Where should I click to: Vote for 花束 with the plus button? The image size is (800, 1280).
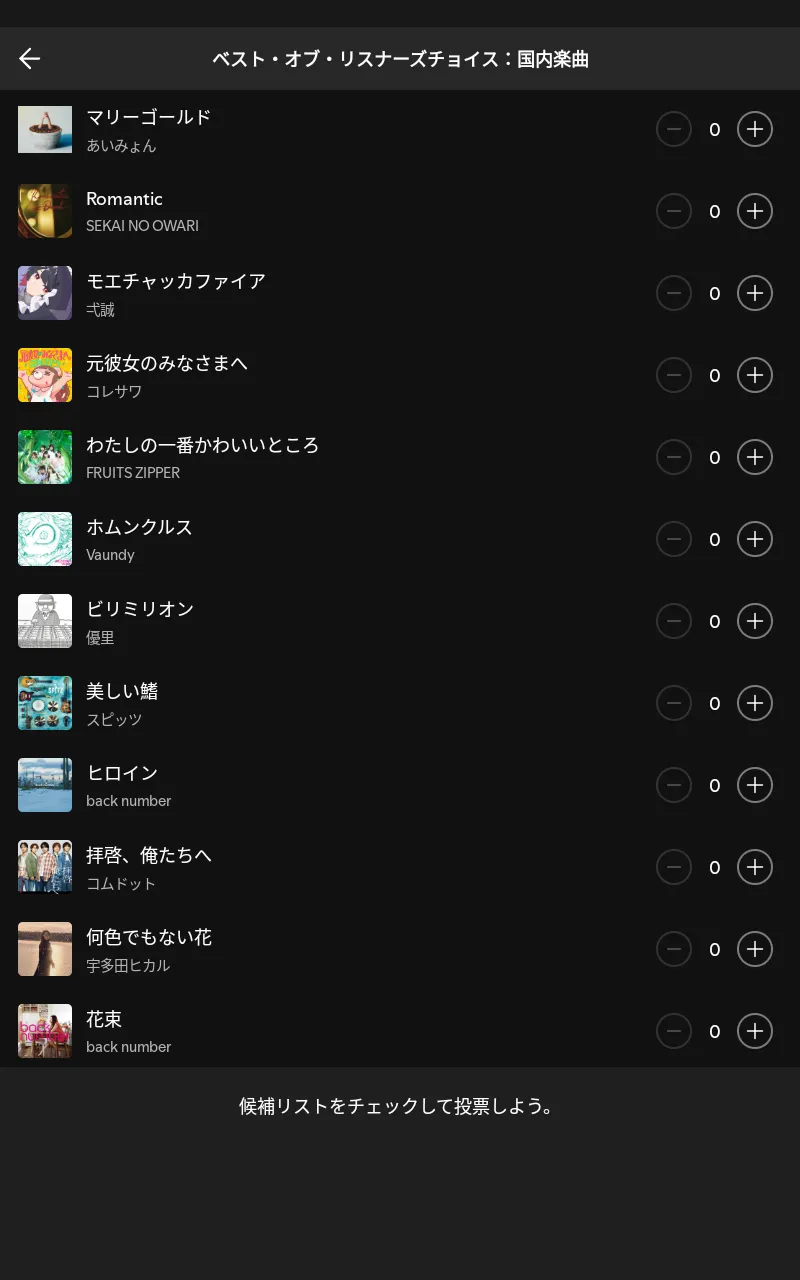[x=755, y=1031]
